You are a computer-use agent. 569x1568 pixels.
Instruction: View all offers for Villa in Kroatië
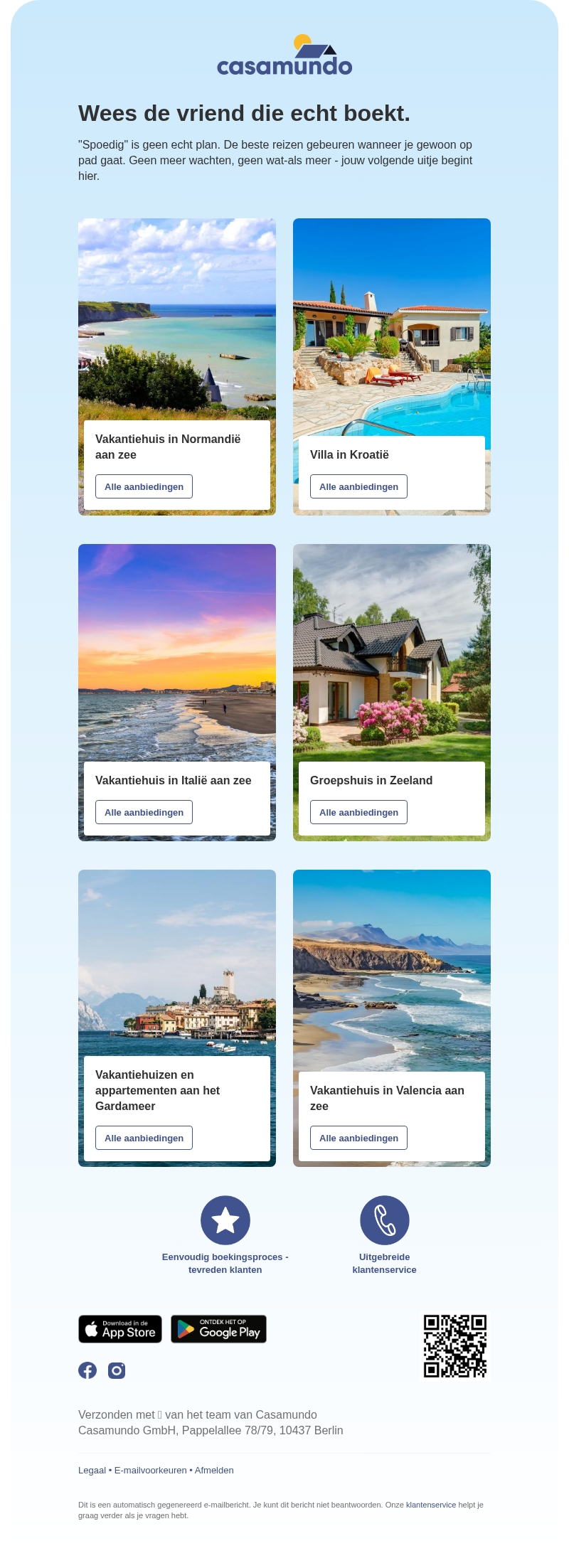pyautogui.click(x=358, y=486)
